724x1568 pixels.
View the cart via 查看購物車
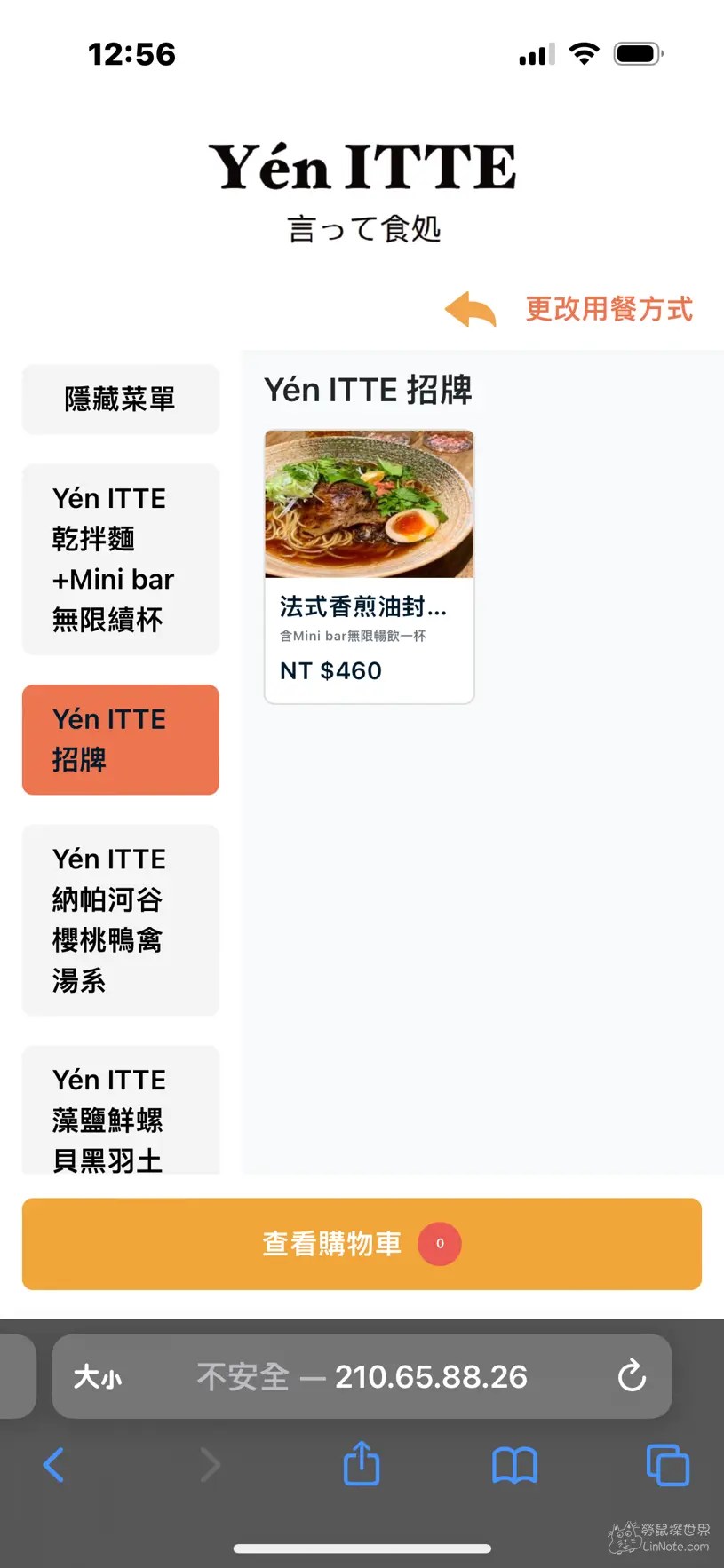tap(362, 1243)
